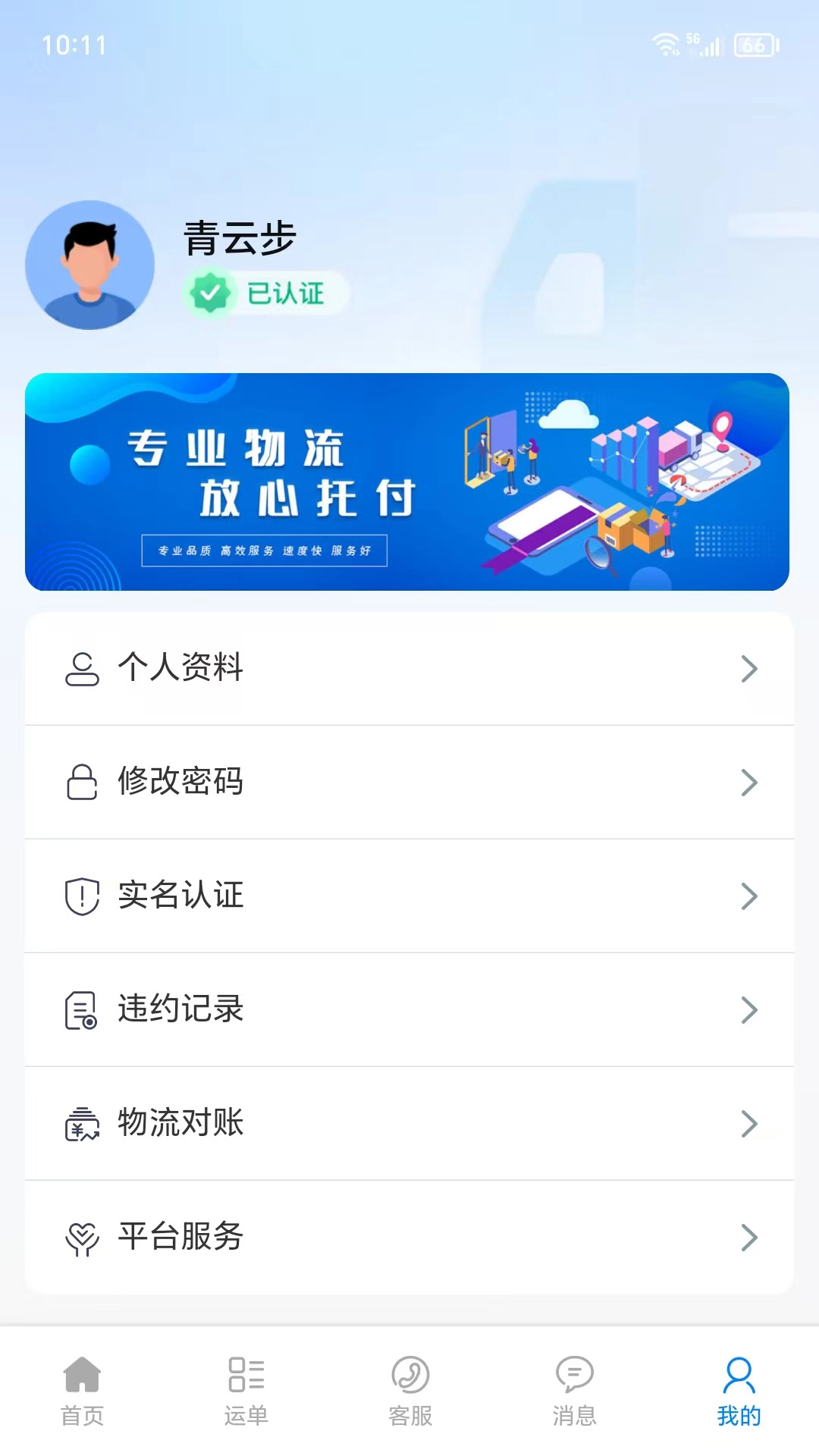
Task: Expand the 修改密码 row chevron
Action: (x=751, y=782)
